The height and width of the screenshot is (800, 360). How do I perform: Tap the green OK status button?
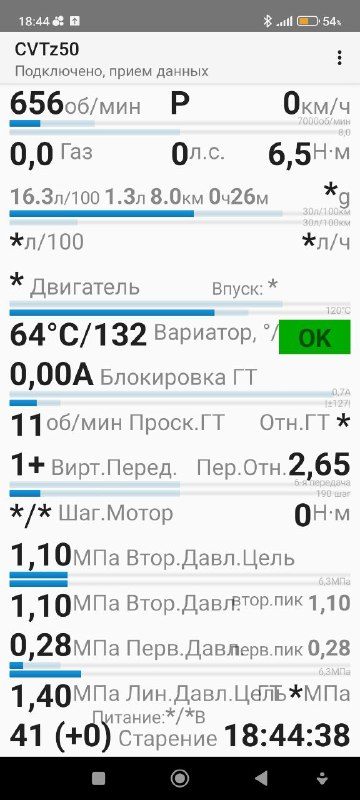(315, 337)
